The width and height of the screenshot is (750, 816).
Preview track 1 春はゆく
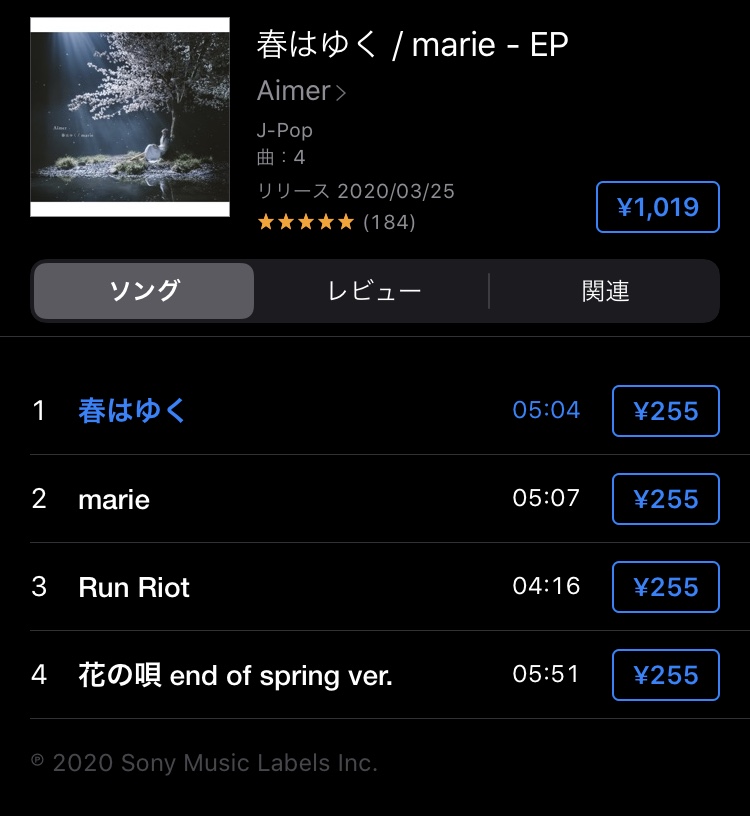[x=133, y=411]
